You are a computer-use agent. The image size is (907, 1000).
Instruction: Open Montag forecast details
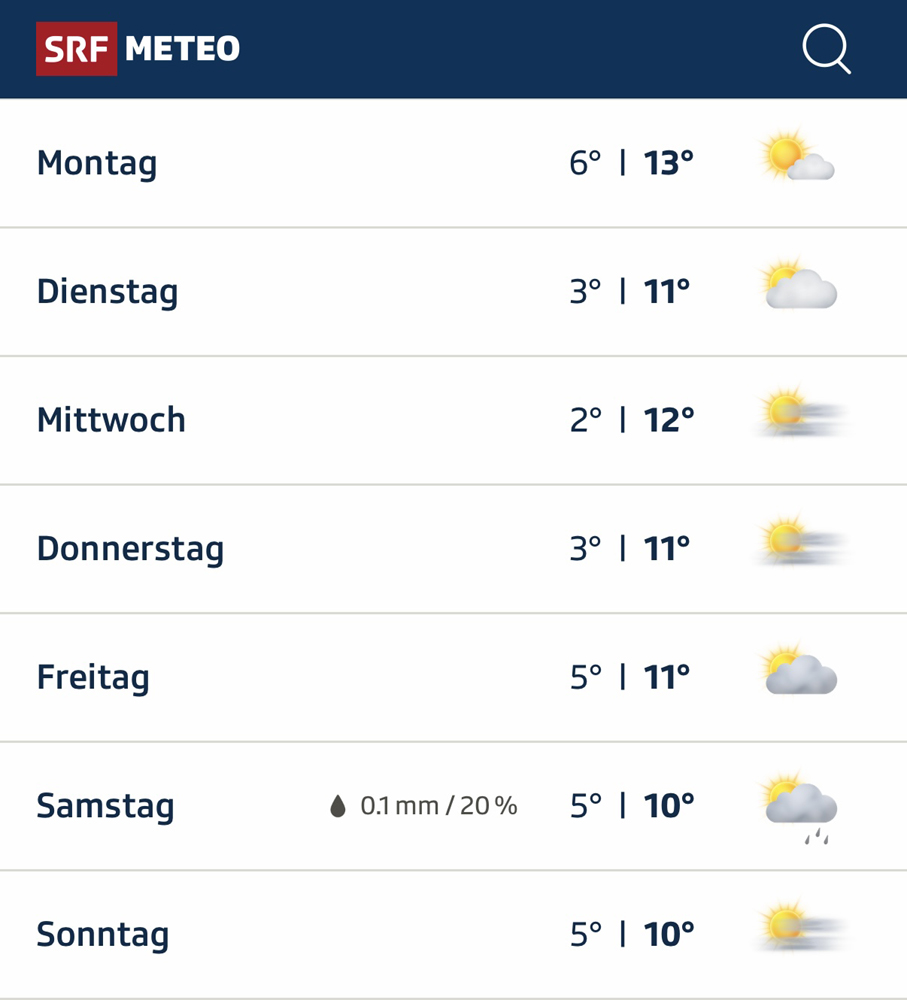(453, 163)
